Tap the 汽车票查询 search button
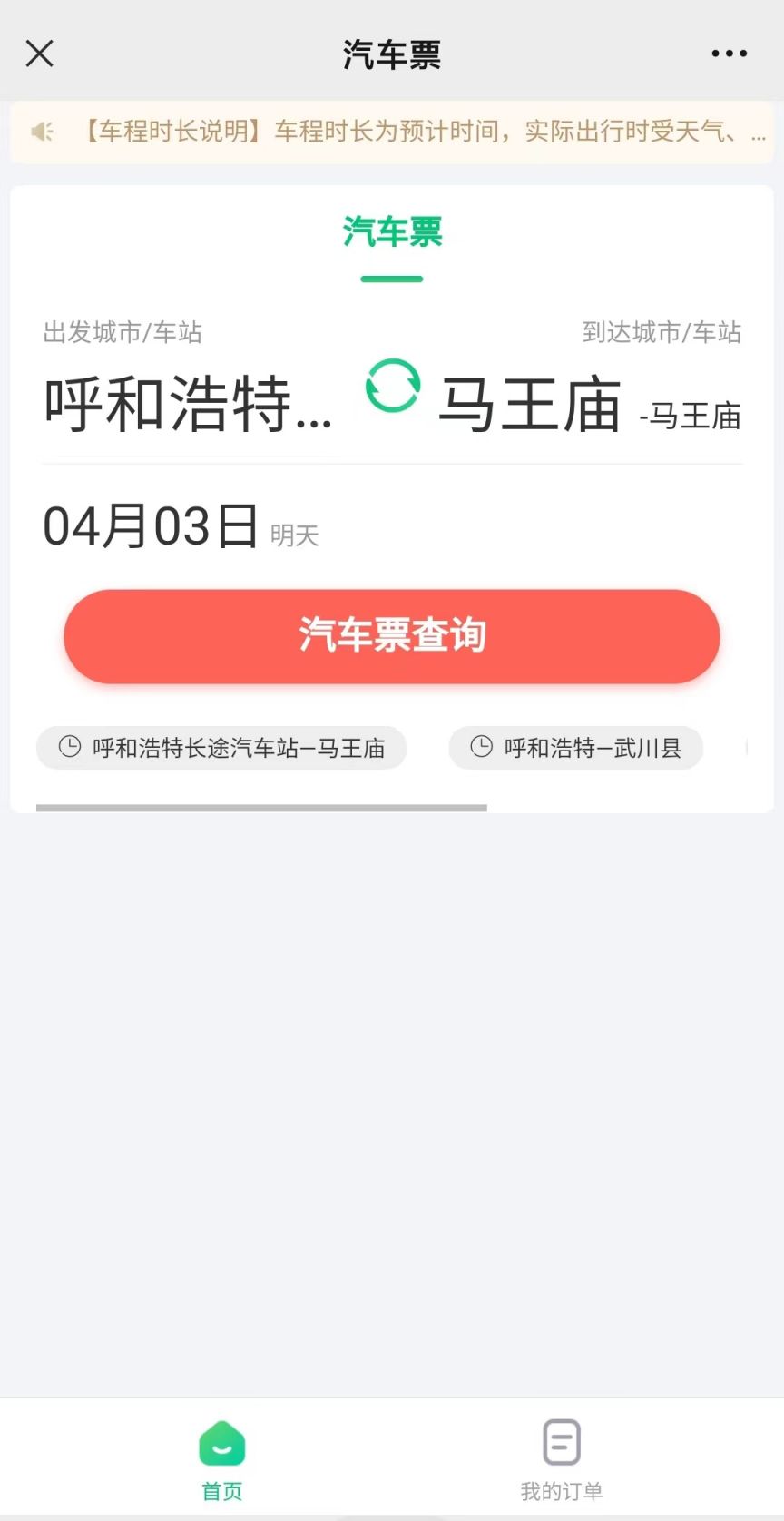 pyautogui.click(x=392, y=636)
